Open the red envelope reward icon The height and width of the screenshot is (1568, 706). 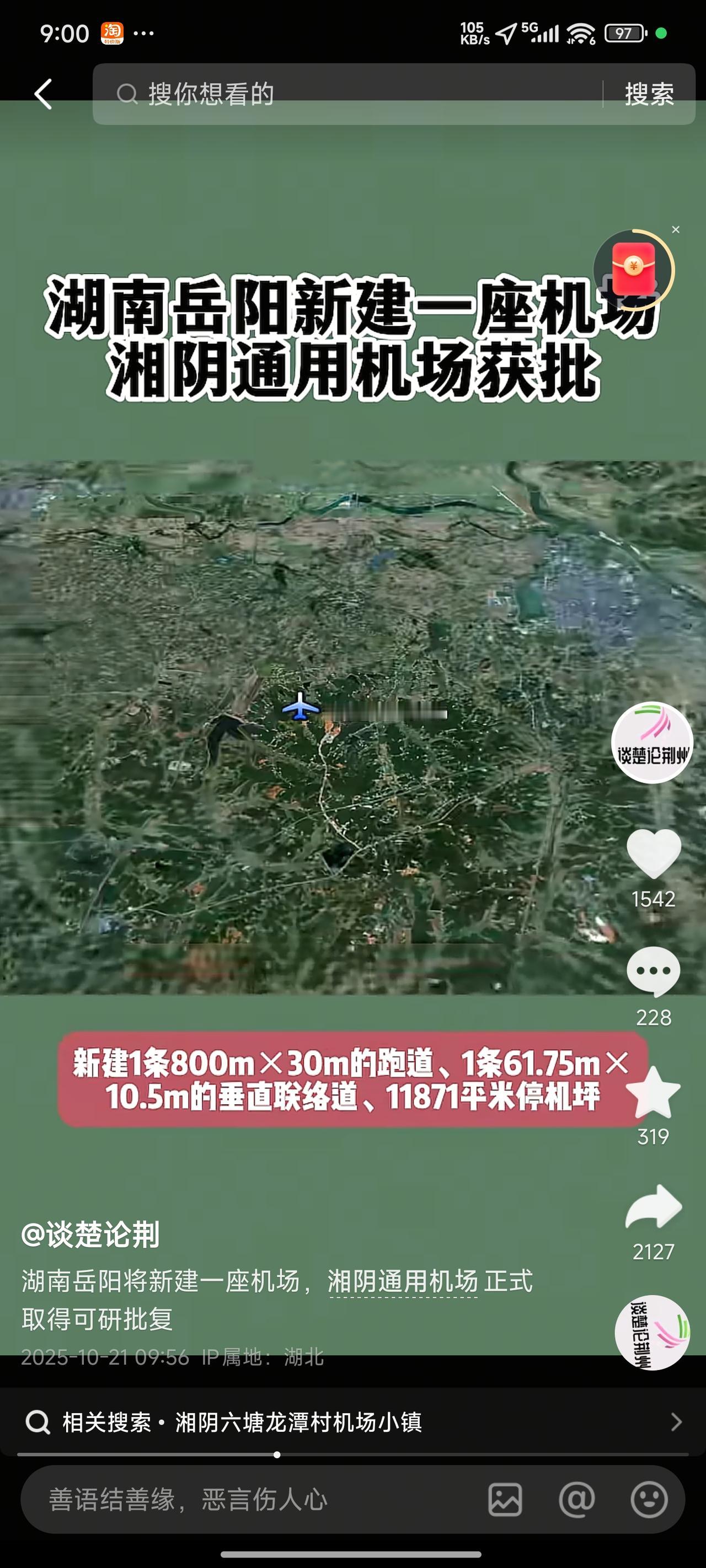pyautogui.click(x=634, y=270)
